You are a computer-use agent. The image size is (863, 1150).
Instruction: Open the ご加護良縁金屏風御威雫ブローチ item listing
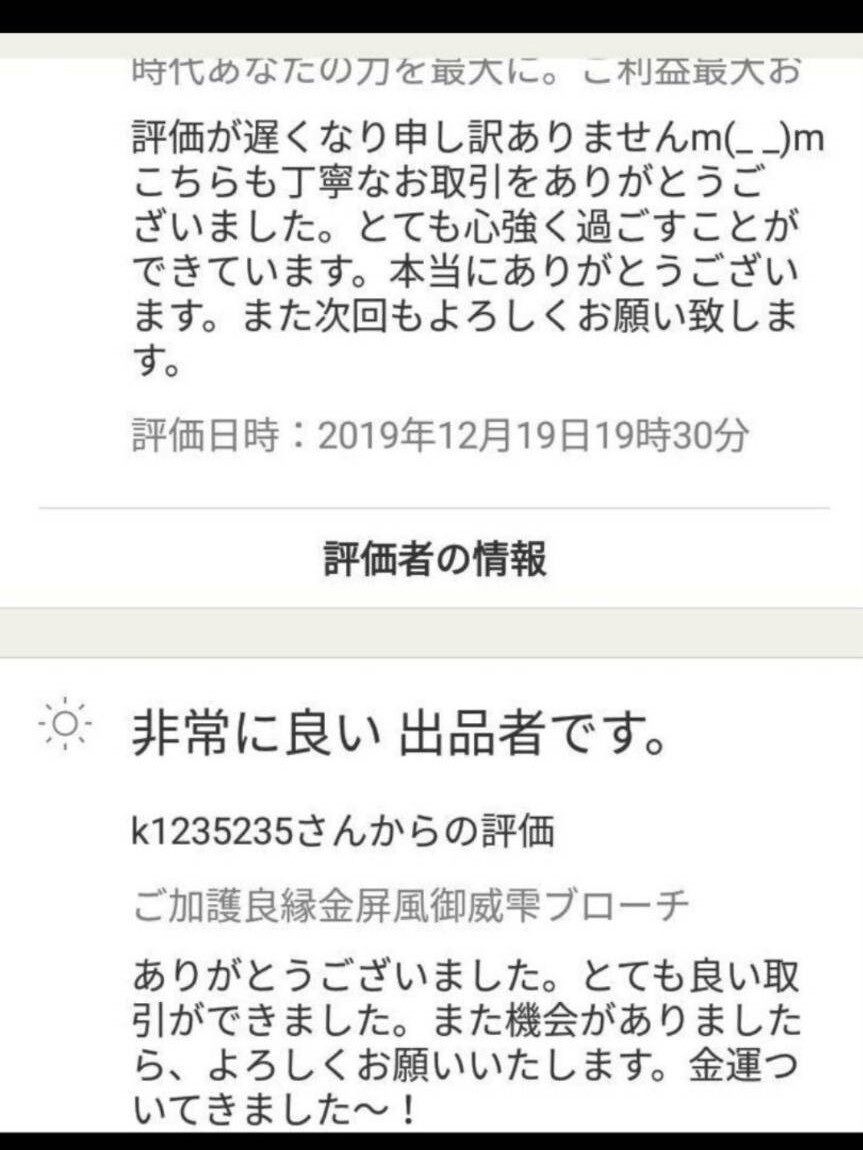coord(411,905)
